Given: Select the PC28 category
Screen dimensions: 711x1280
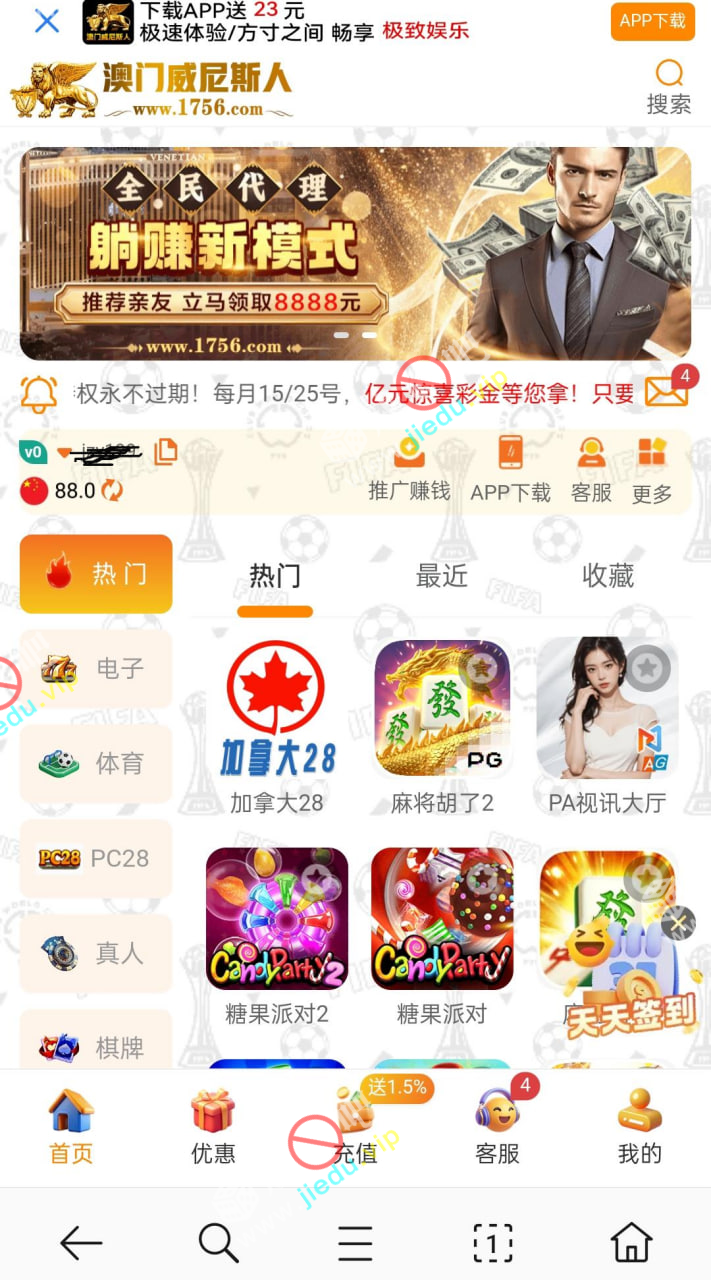Looking at the screenshot, I should (x=96, y=858).
